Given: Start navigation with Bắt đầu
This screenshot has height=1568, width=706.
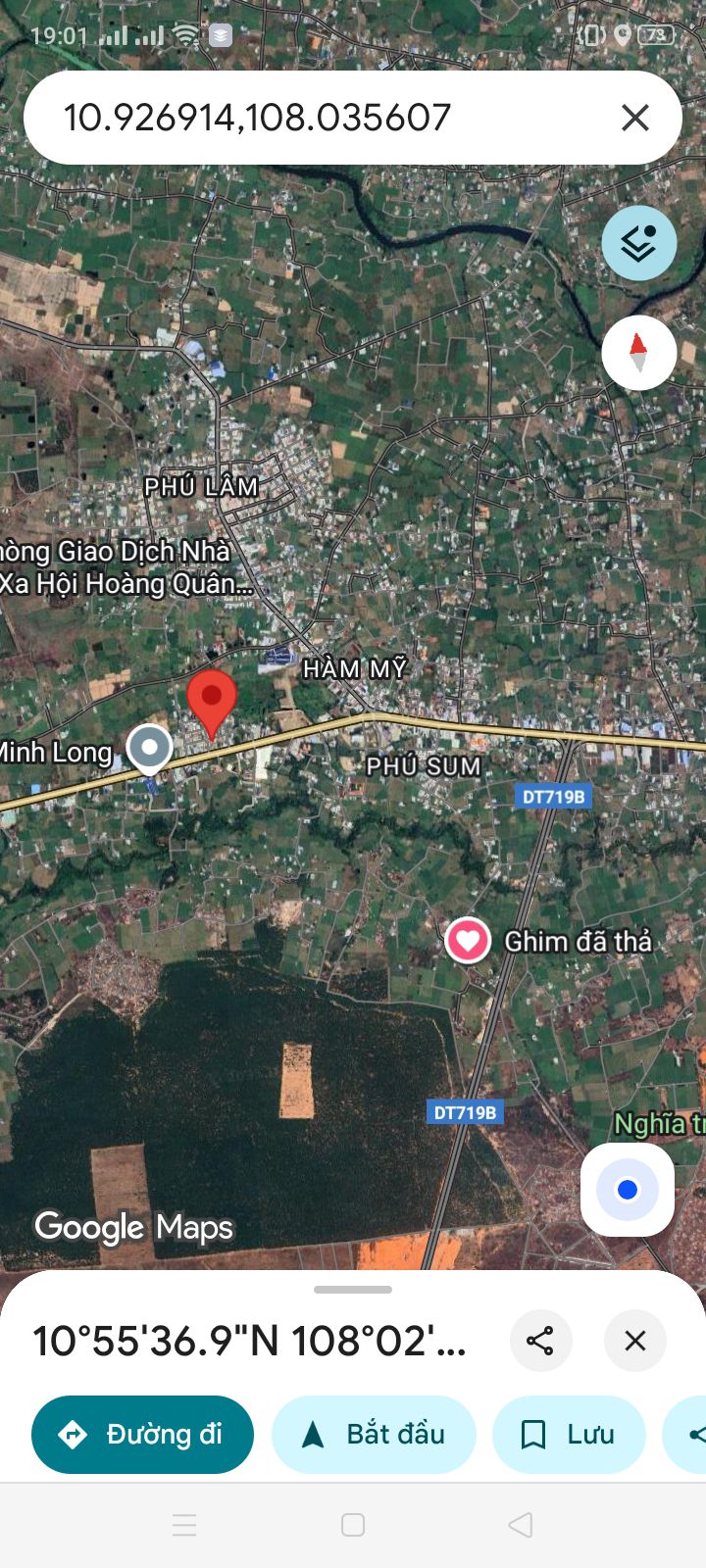Looking at the screenshot, I should 374,1435.
